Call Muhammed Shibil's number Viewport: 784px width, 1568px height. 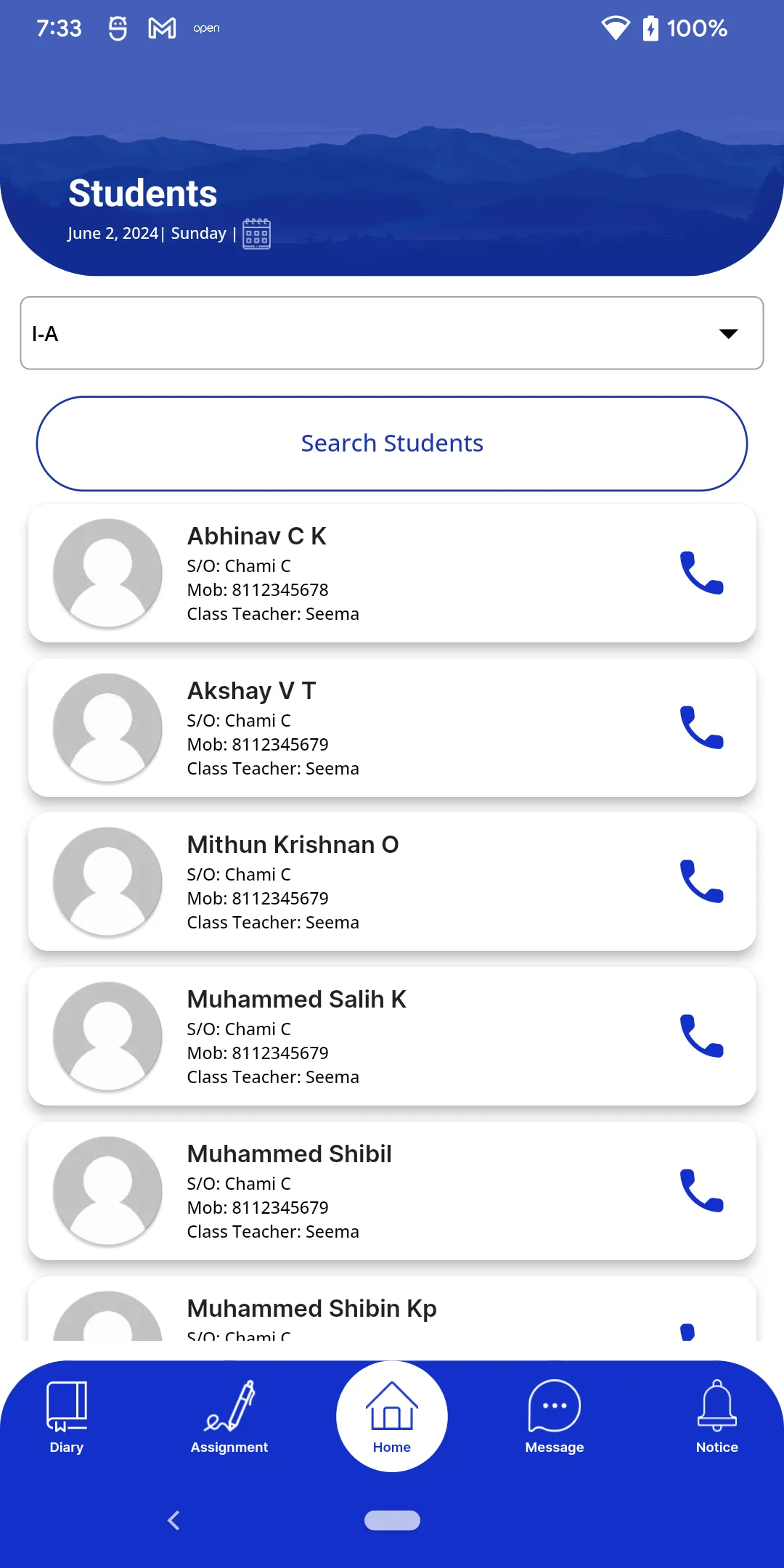pos(701,1191)
